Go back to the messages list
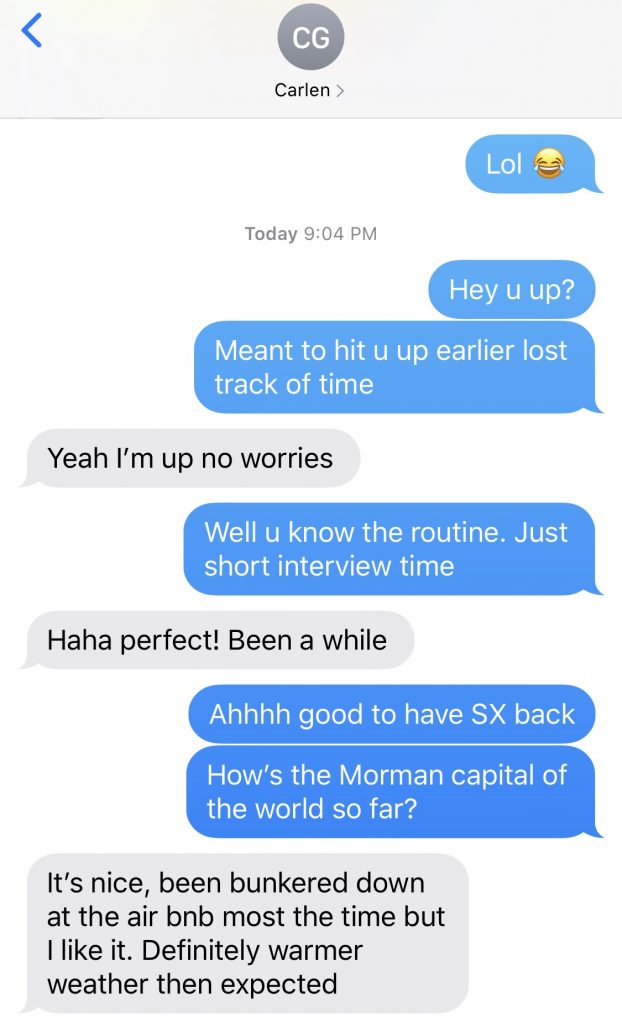This screenshot has width=622, height=1024. [x=33, y=32]
